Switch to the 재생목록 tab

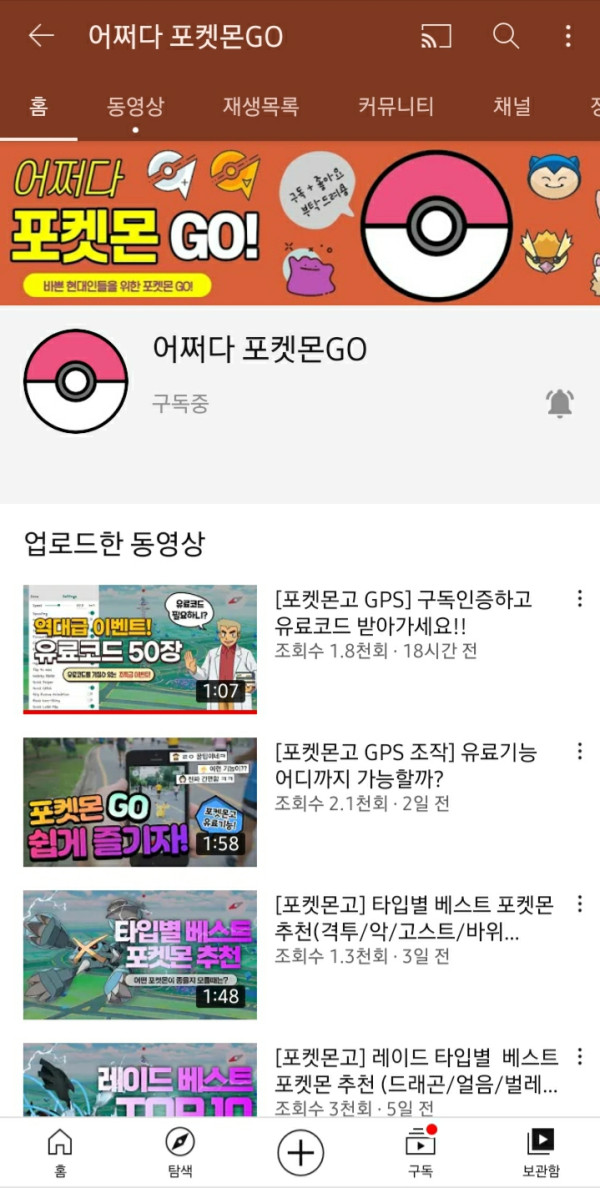click(x=260, y=106)
